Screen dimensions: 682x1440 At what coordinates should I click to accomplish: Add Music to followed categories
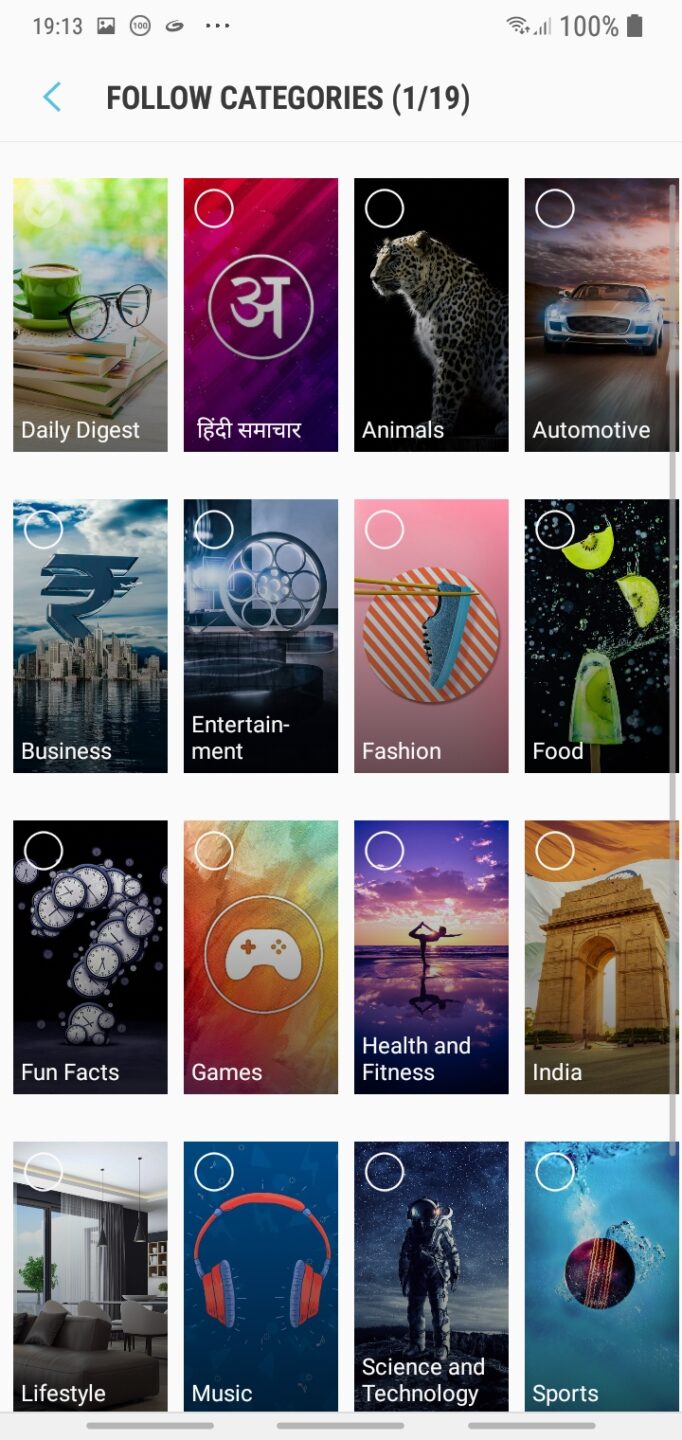point(260,1275)
